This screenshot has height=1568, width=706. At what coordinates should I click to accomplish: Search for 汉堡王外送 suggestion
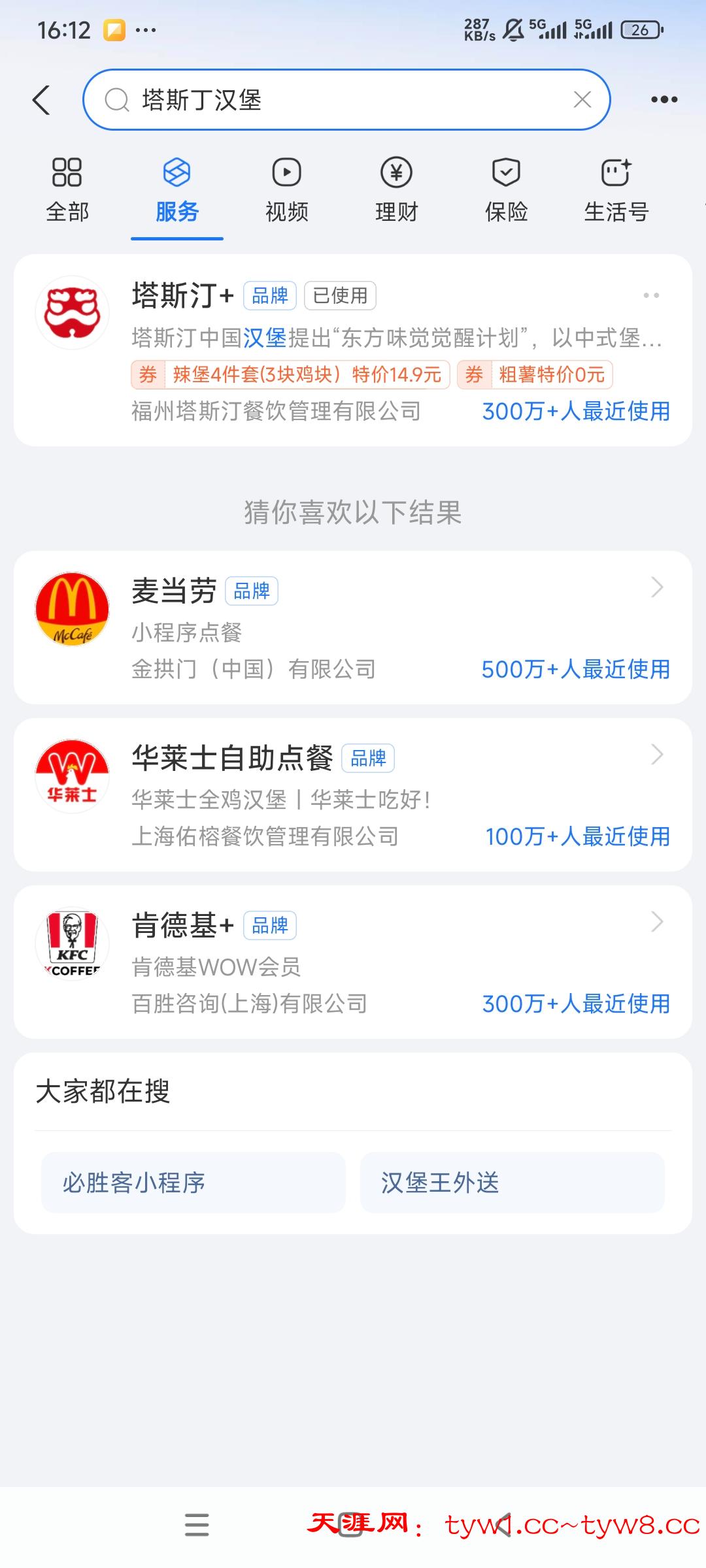tap(512, 1183)
